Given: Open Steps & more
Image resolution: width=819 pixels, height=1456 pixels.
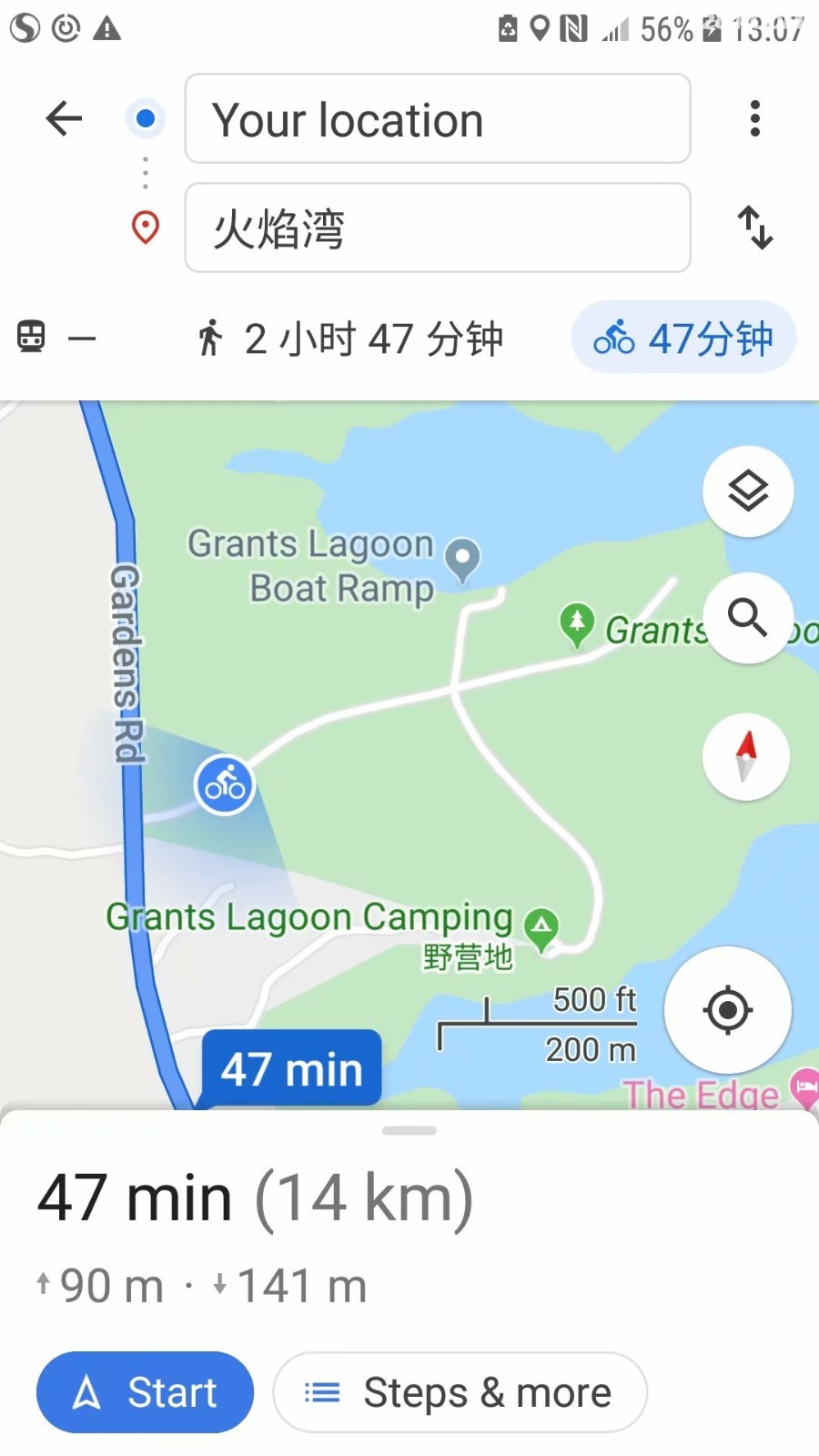Looking at the screenshot, I should [x=460, y=1392].
